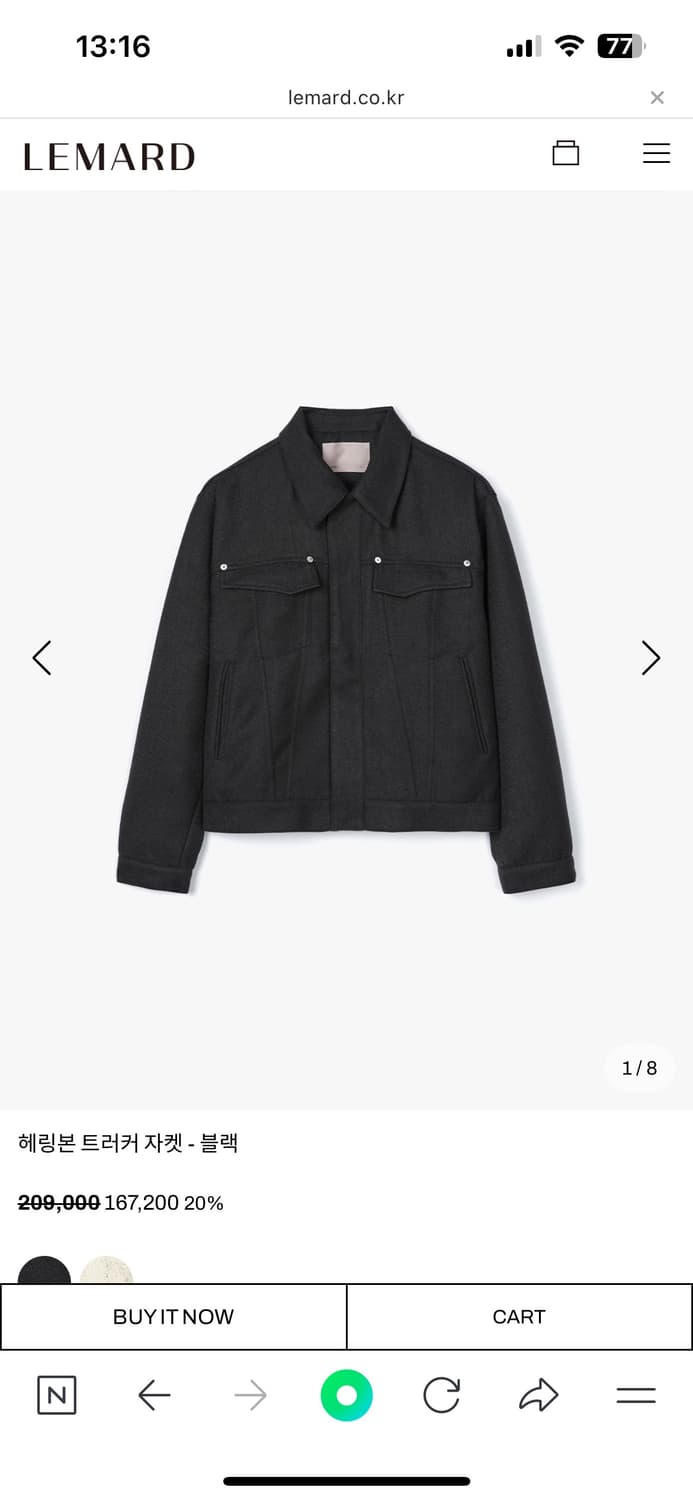
Task: Close the lemard.co.kr in-app browser
Action: 657,98
